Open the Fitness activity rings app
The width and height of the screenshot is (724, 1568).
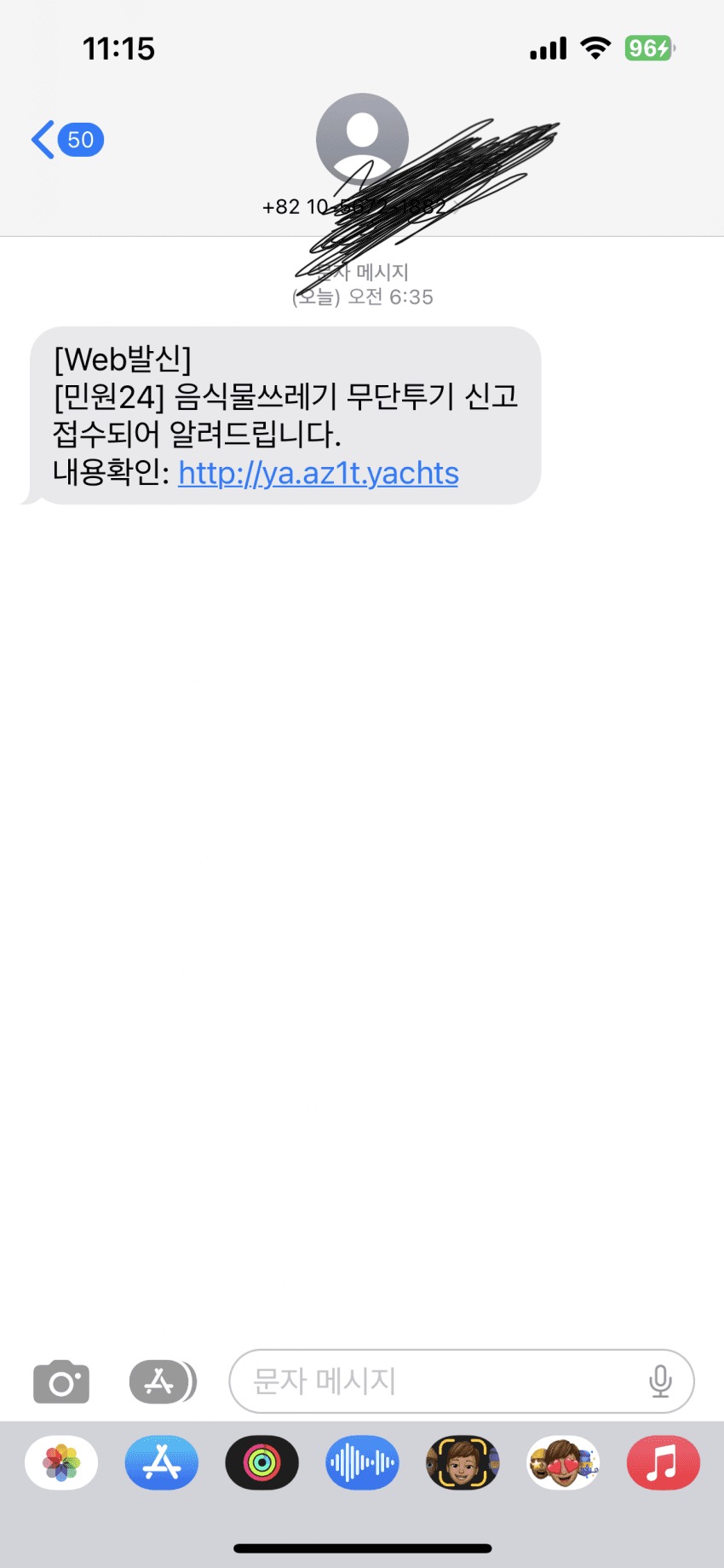coord(261,1462)
